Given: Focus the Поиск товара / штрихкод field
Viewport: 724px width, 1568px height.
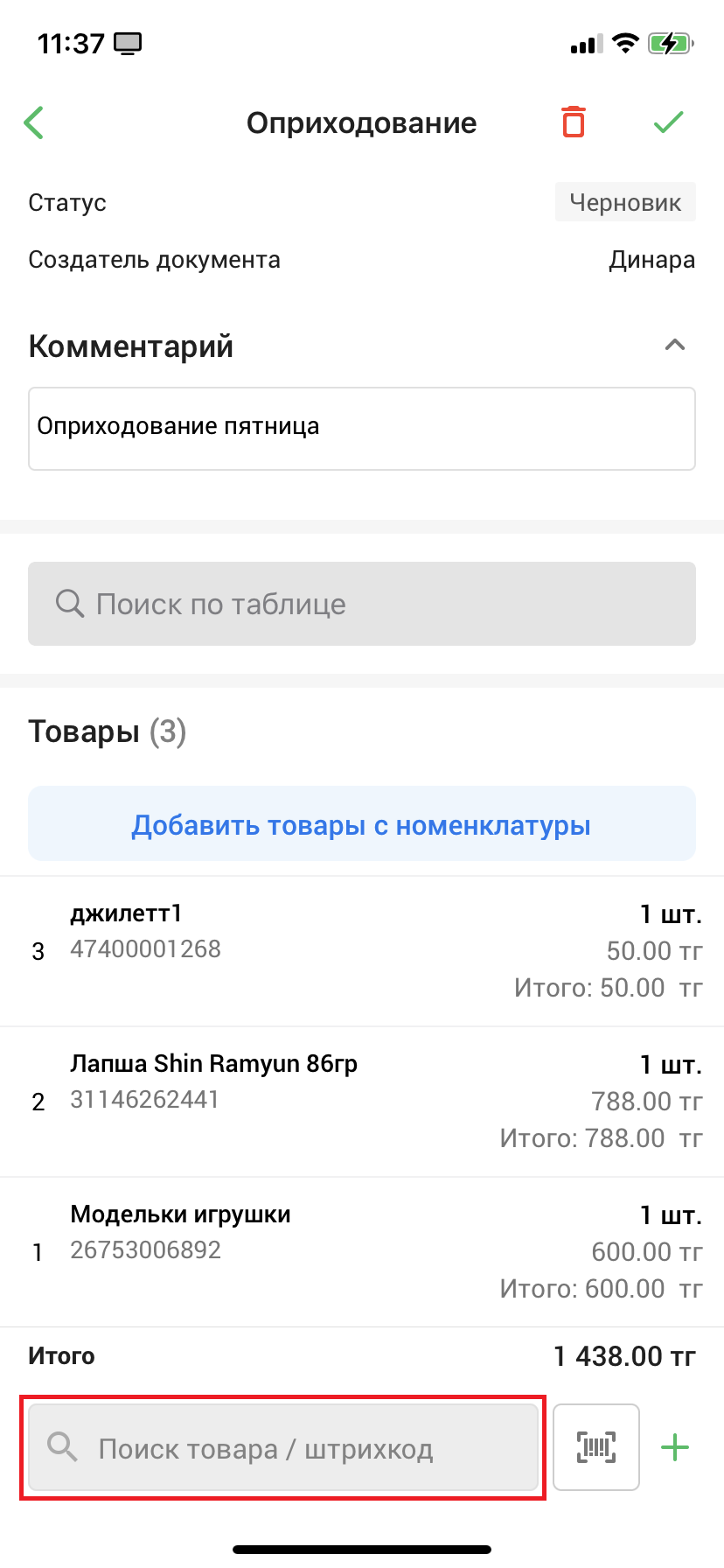Looking at the screenshot, I should 283,1448.
